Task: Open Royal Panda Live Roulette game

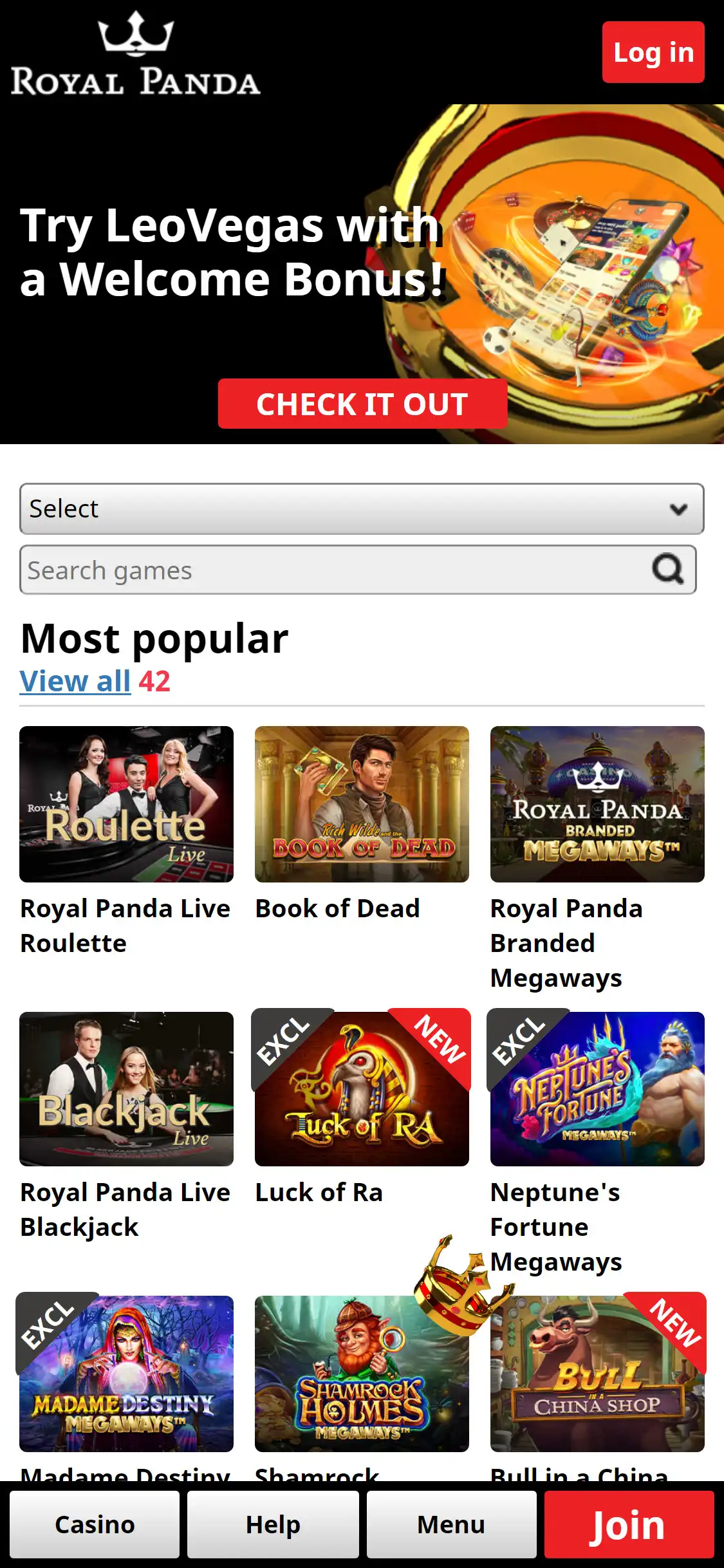Action: click(126, 804)
